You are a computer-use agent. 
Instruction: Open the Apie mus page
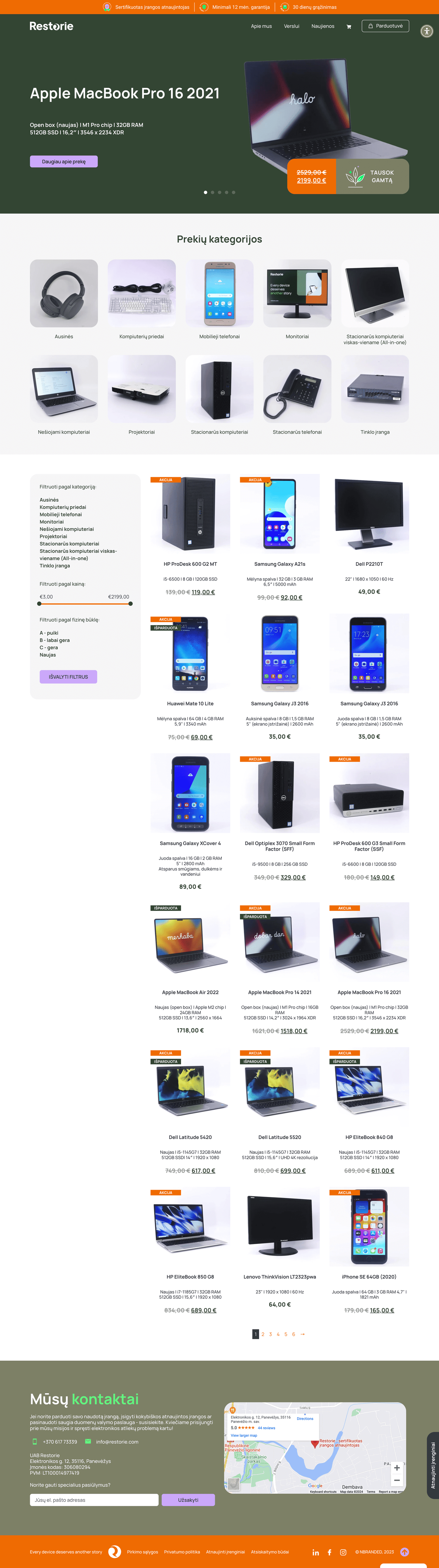261,26
